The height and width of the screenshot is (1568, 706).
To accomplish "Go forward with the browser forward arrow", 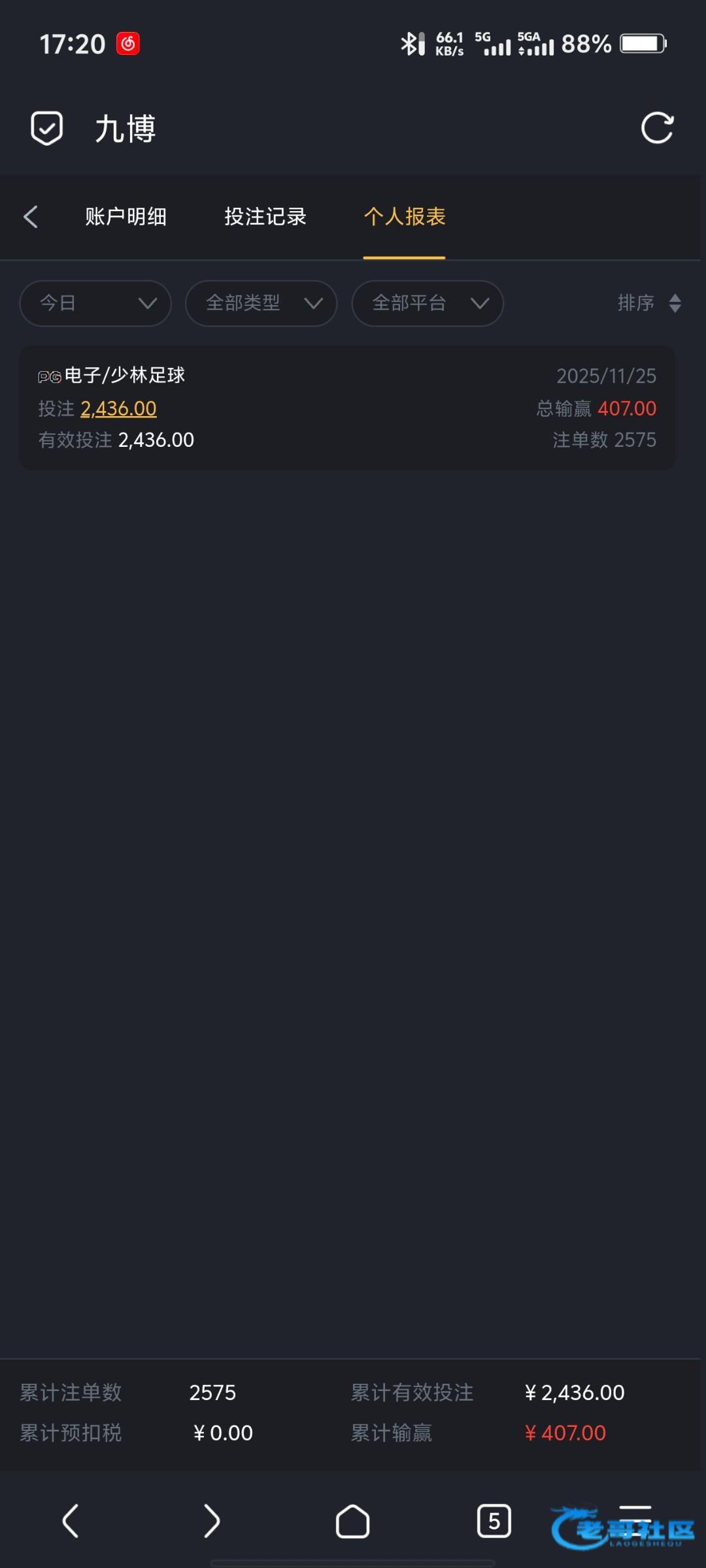I will [x=211, y=1521].
